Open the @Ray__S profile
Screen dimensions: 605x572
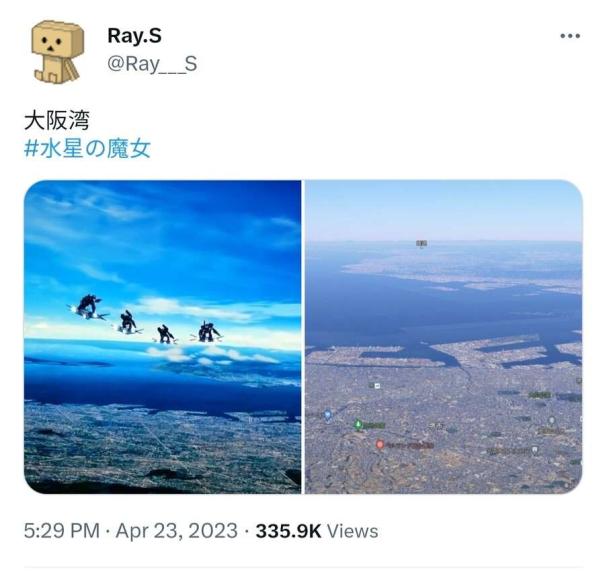tap(152, 63)
